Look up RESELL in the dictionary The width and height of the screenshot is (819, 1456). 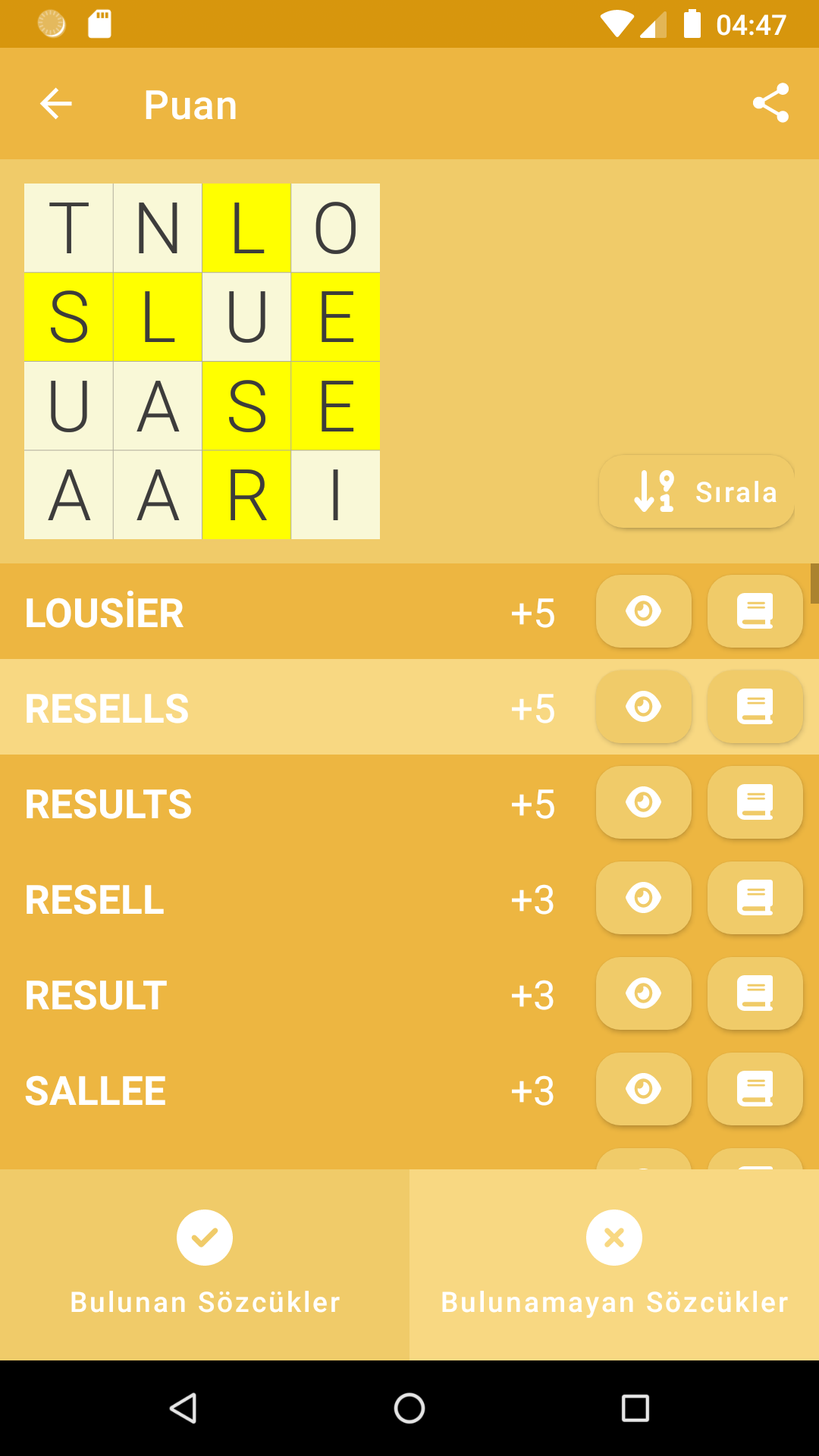tap(755, 898)
